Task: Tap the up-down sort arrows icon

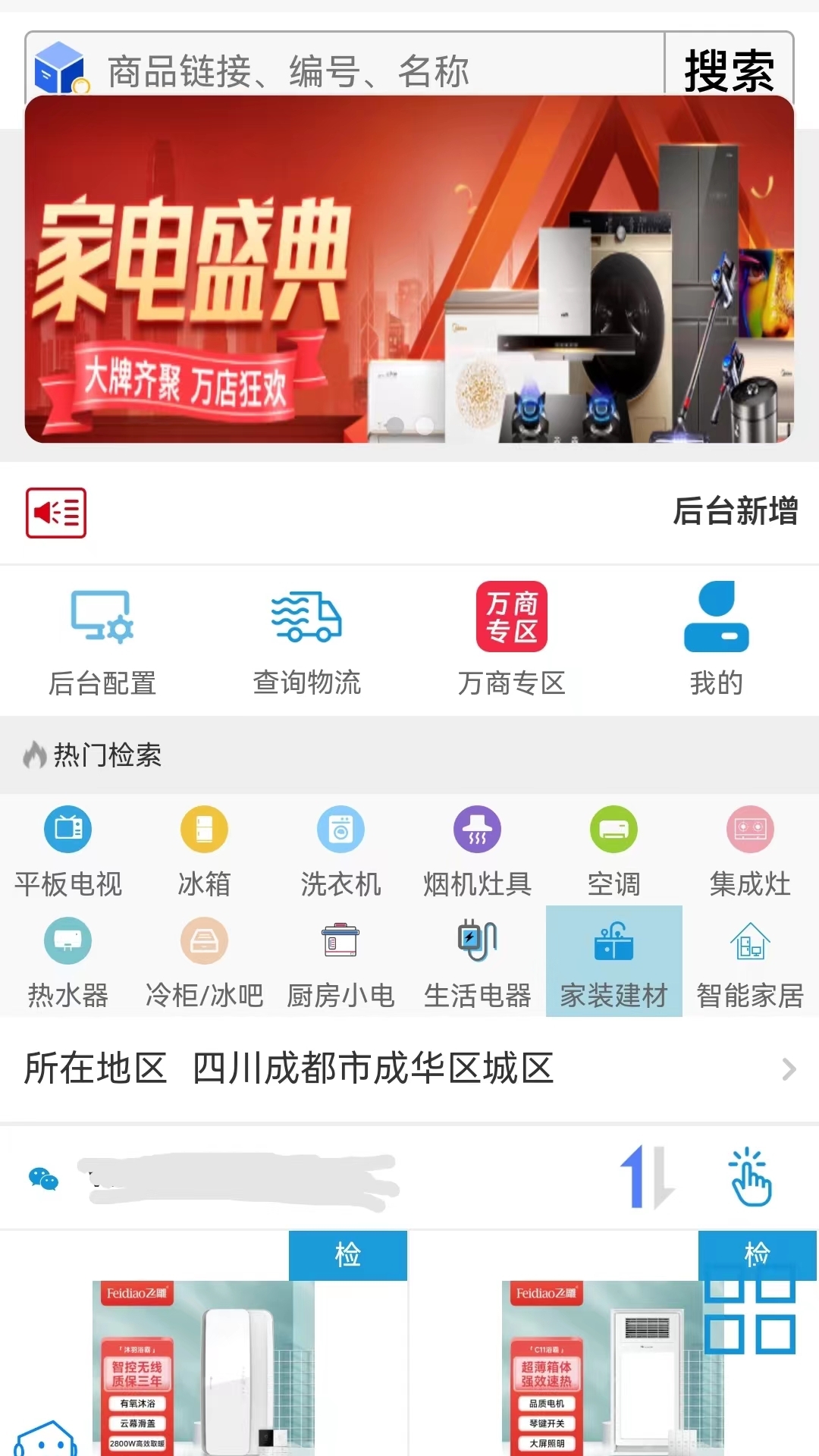Action: (x=647, y=1177)
